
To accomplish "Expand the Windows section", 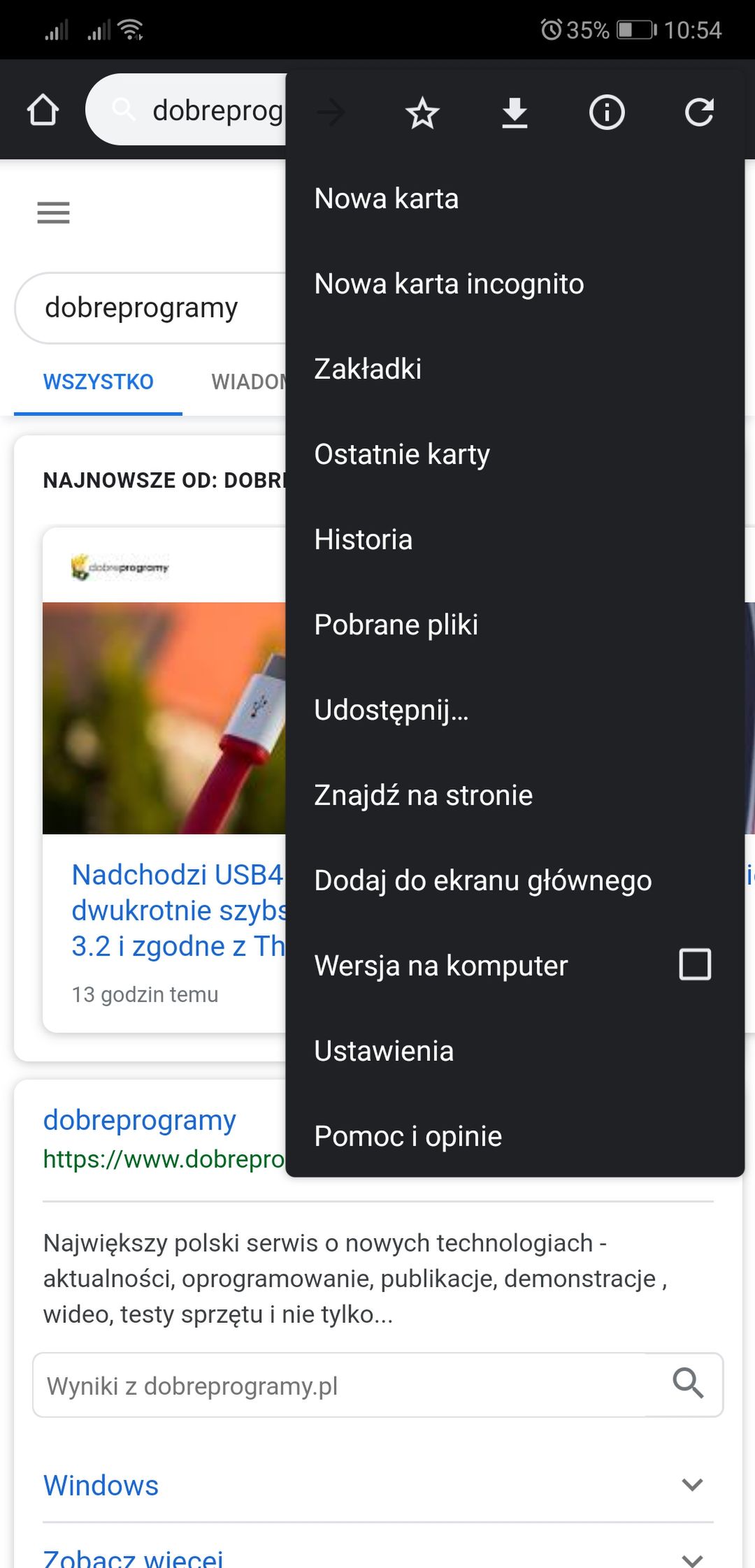I will pyautogui.click(x=377, y=1485).
